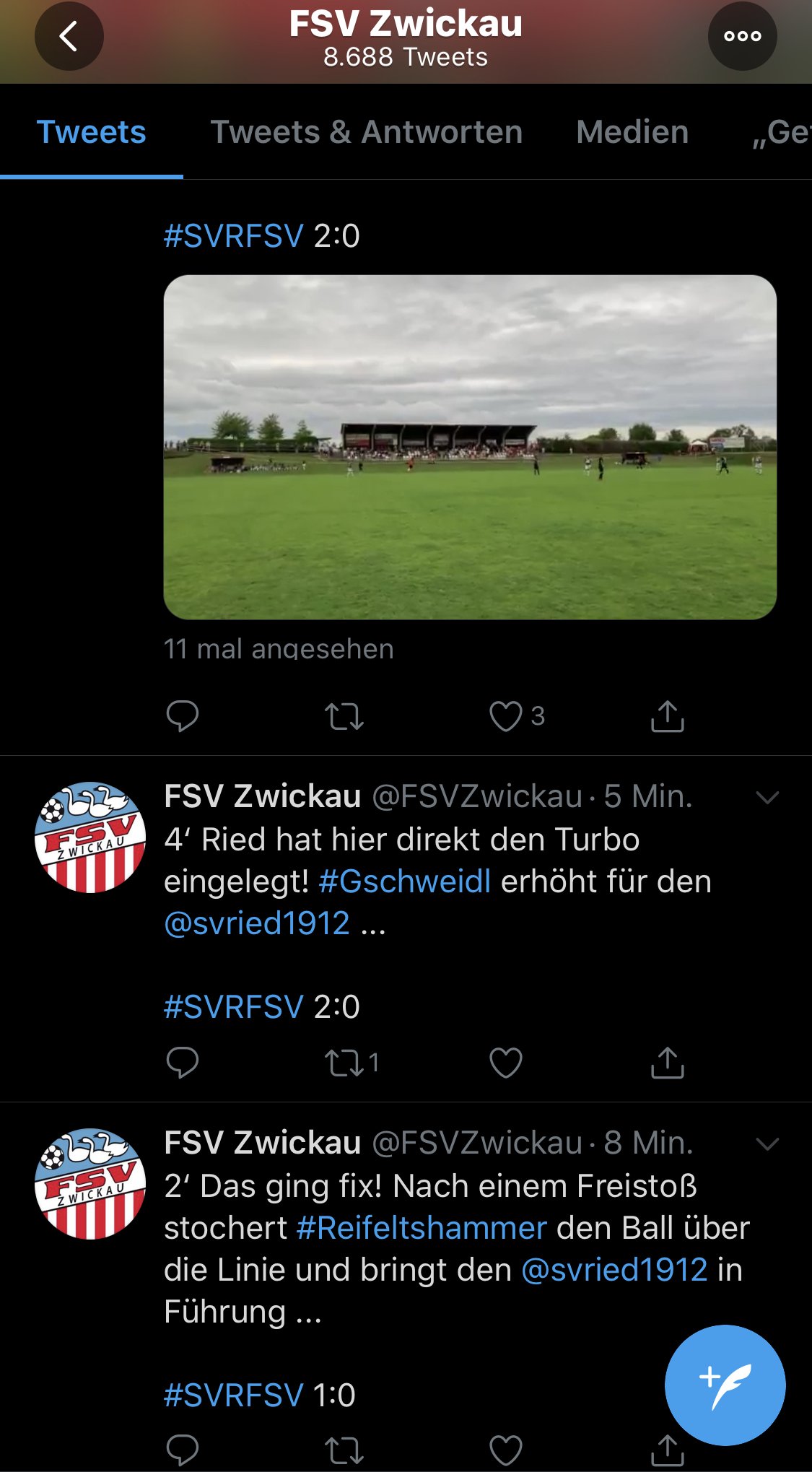
Task: Like the Gschweidl goal tweet
Action: (x=506, y=1063)
